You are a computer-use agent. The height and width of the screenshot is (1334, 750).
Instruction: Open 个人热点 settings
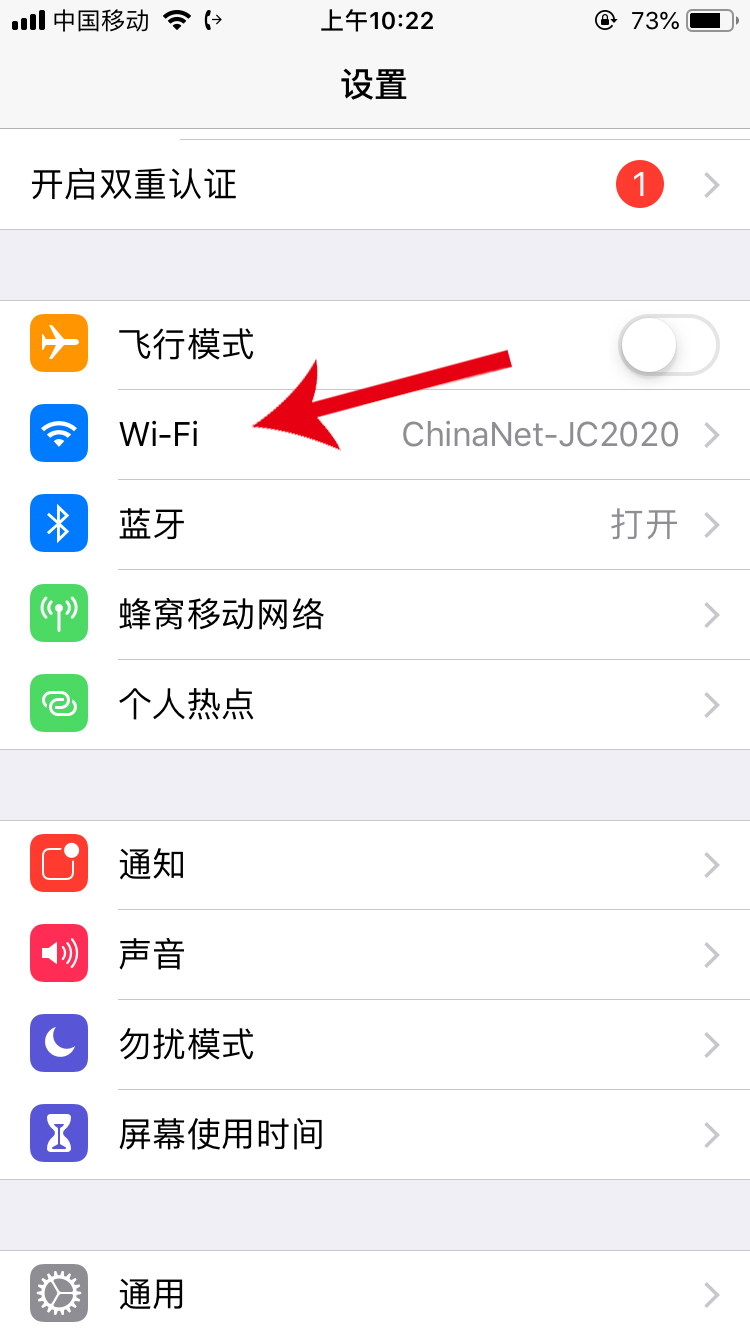point(375,705)
